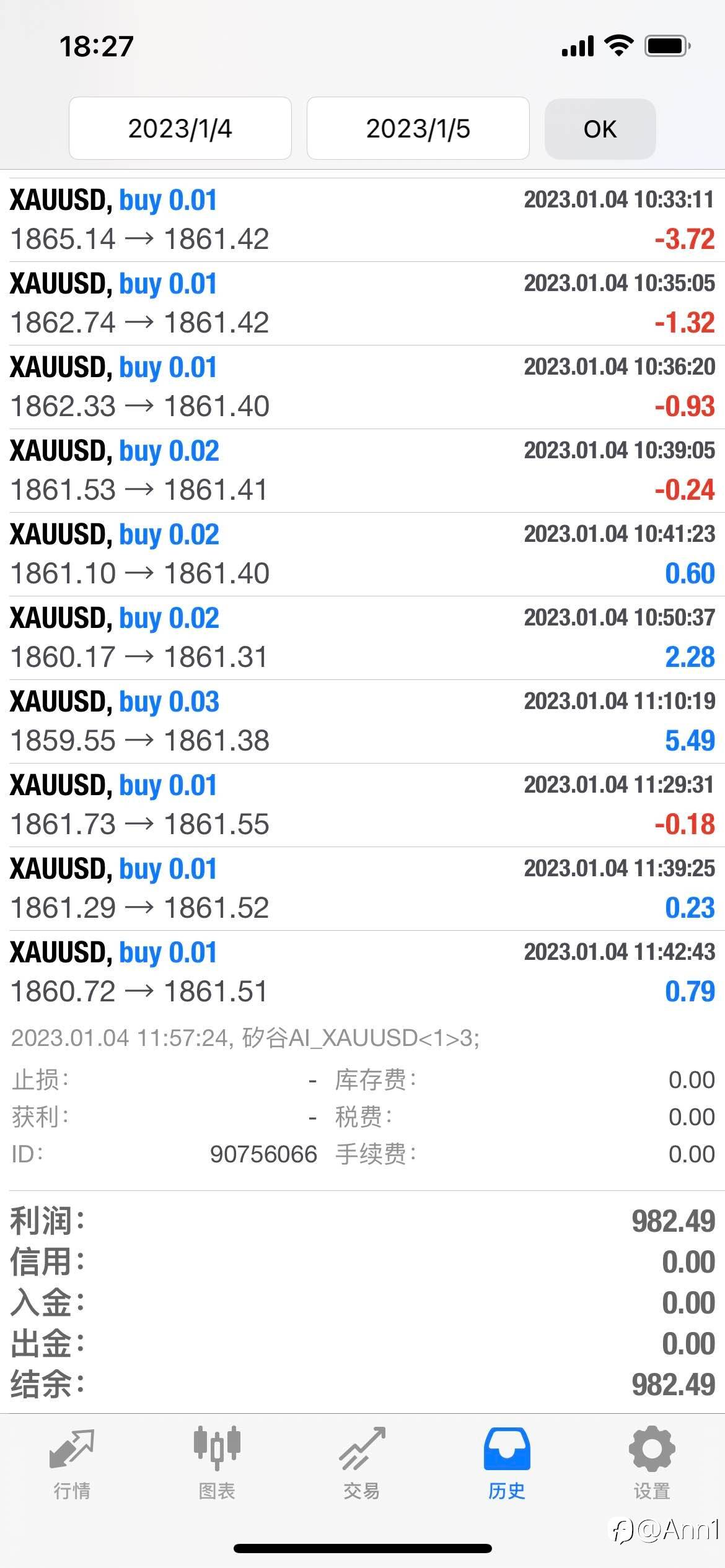Confirm the date range with OK
Image resolution: width=725 pixels, height=1568 pixels.
tap(600, 129)
